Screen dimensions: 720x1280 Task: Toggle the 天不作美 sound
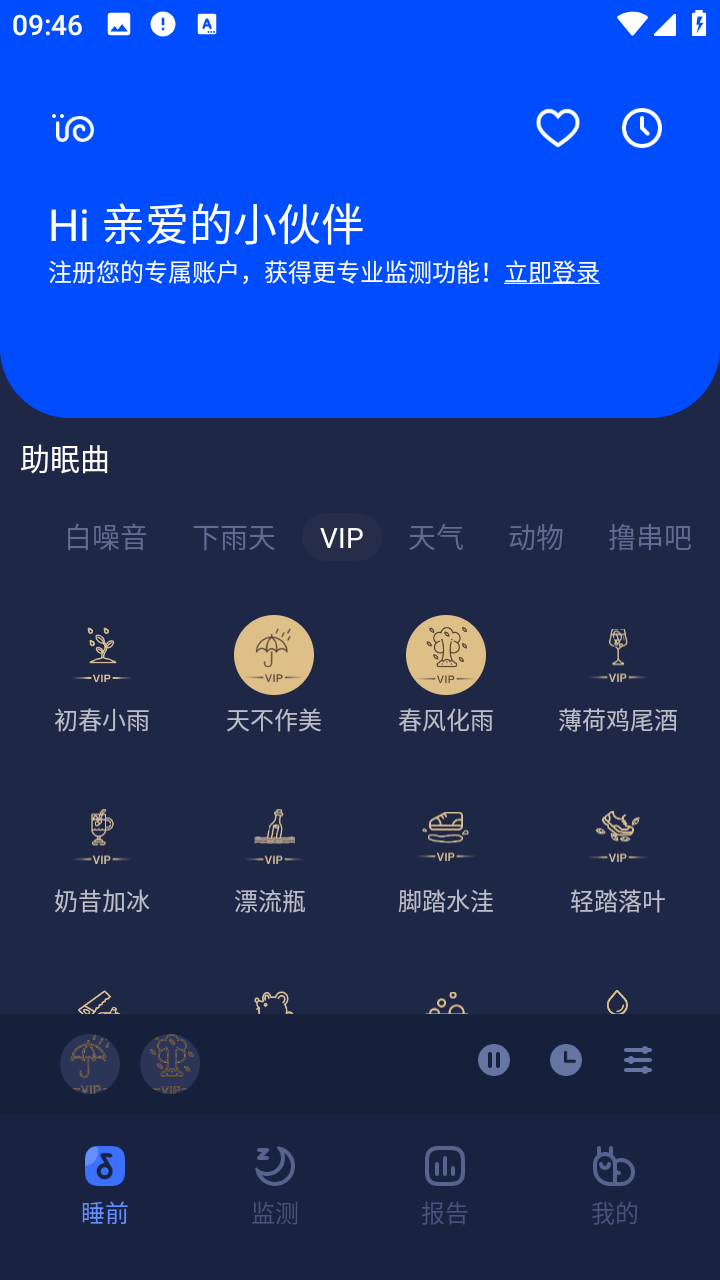(274, 655)
